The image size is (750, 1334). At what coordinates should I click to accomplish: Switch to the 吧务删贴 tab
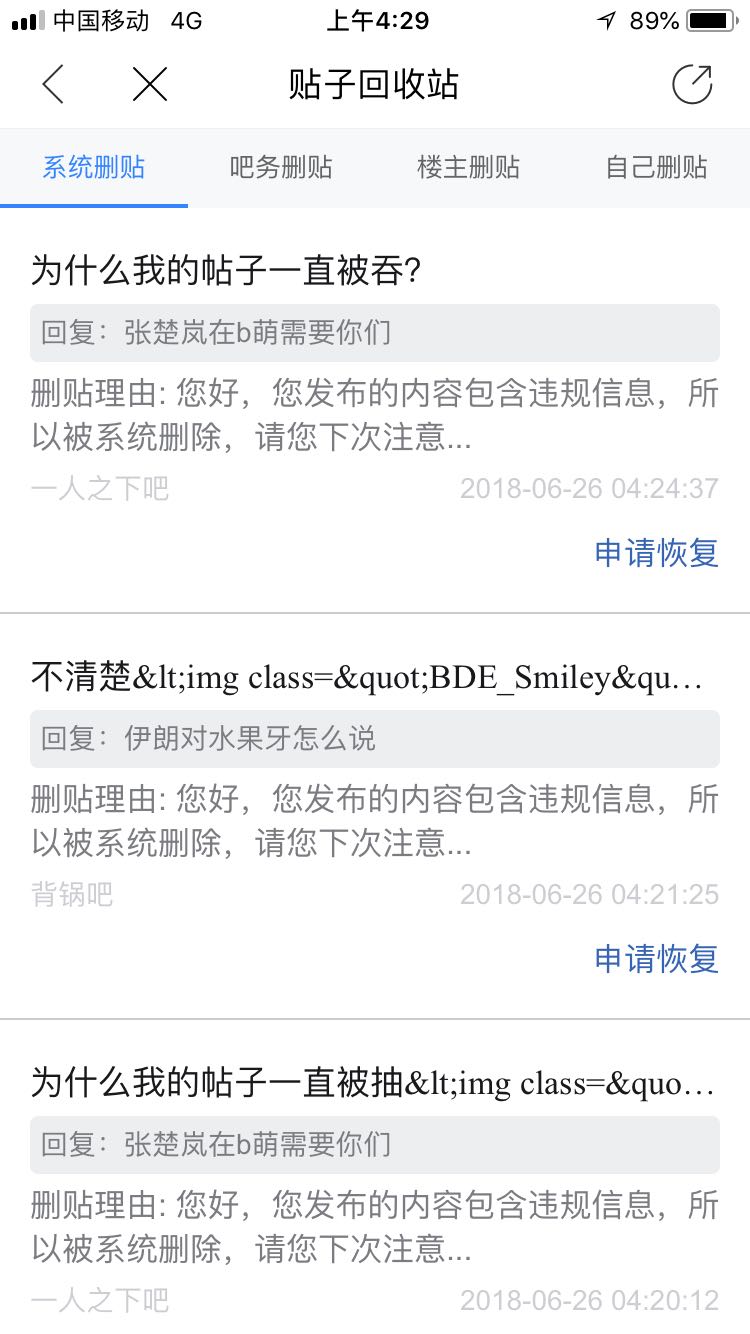[281, 167]
